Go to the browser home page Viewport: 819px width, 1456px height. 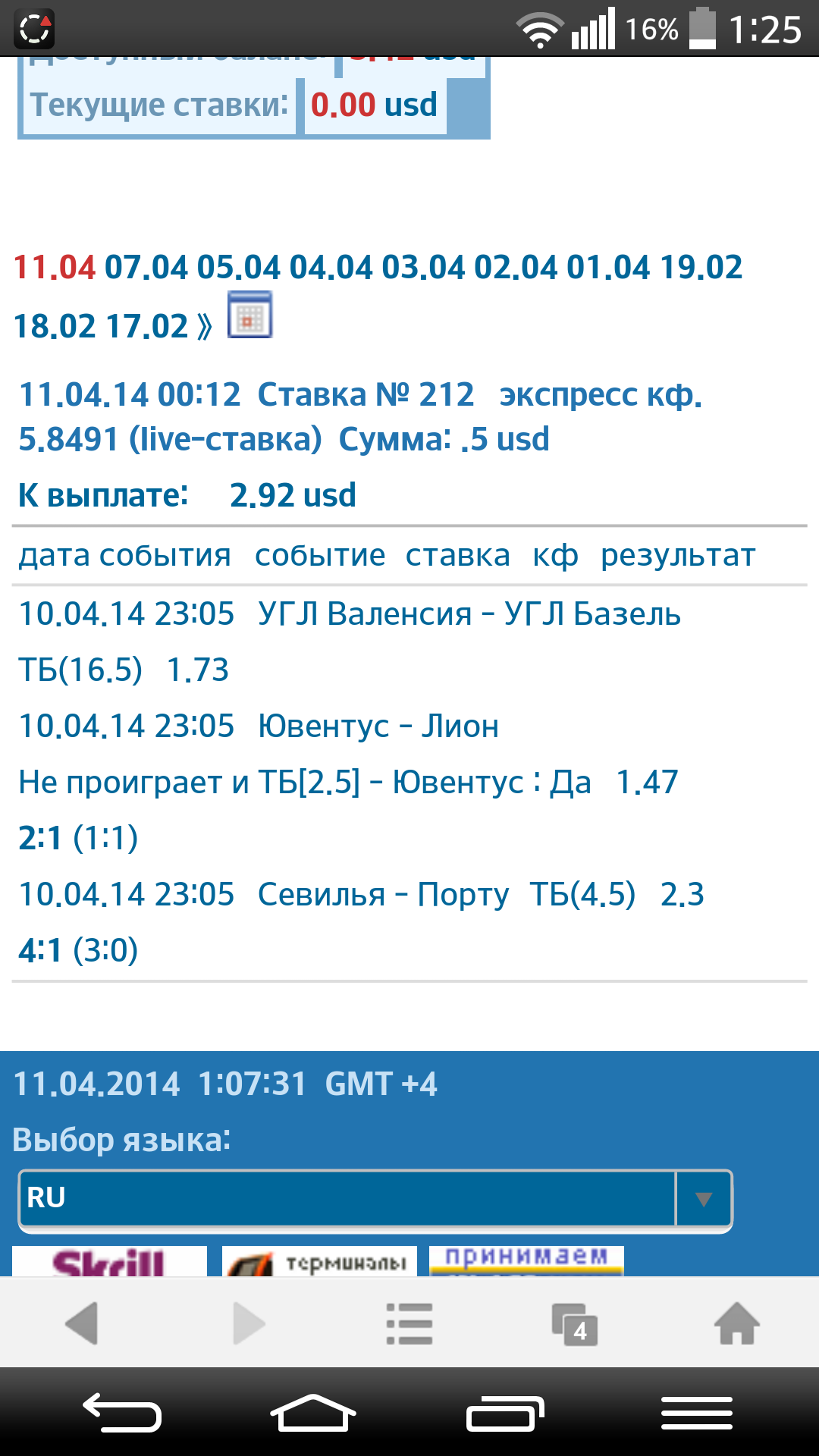(736, 1324)
